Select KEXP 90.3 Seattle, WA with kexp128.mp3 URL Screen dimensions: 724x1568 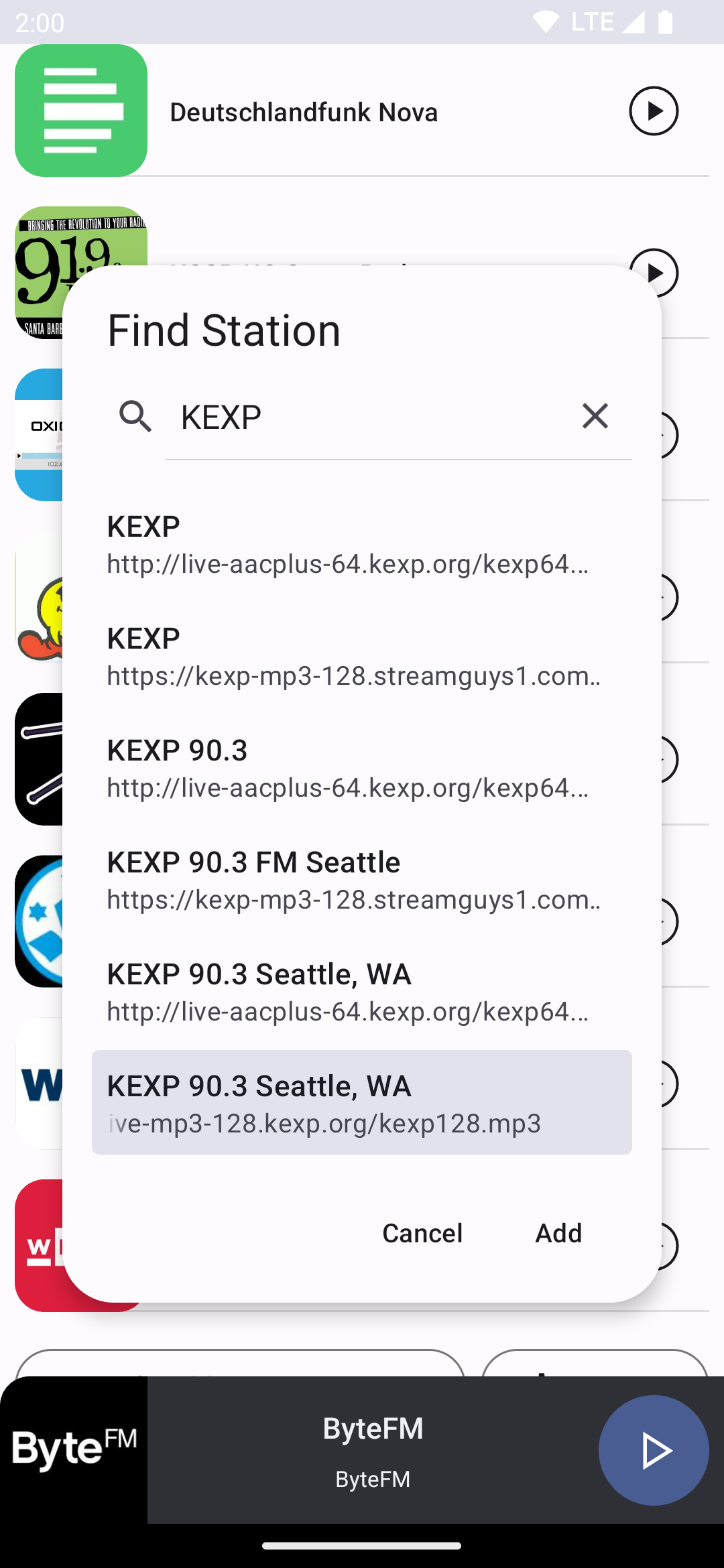tap(361, 1102)
